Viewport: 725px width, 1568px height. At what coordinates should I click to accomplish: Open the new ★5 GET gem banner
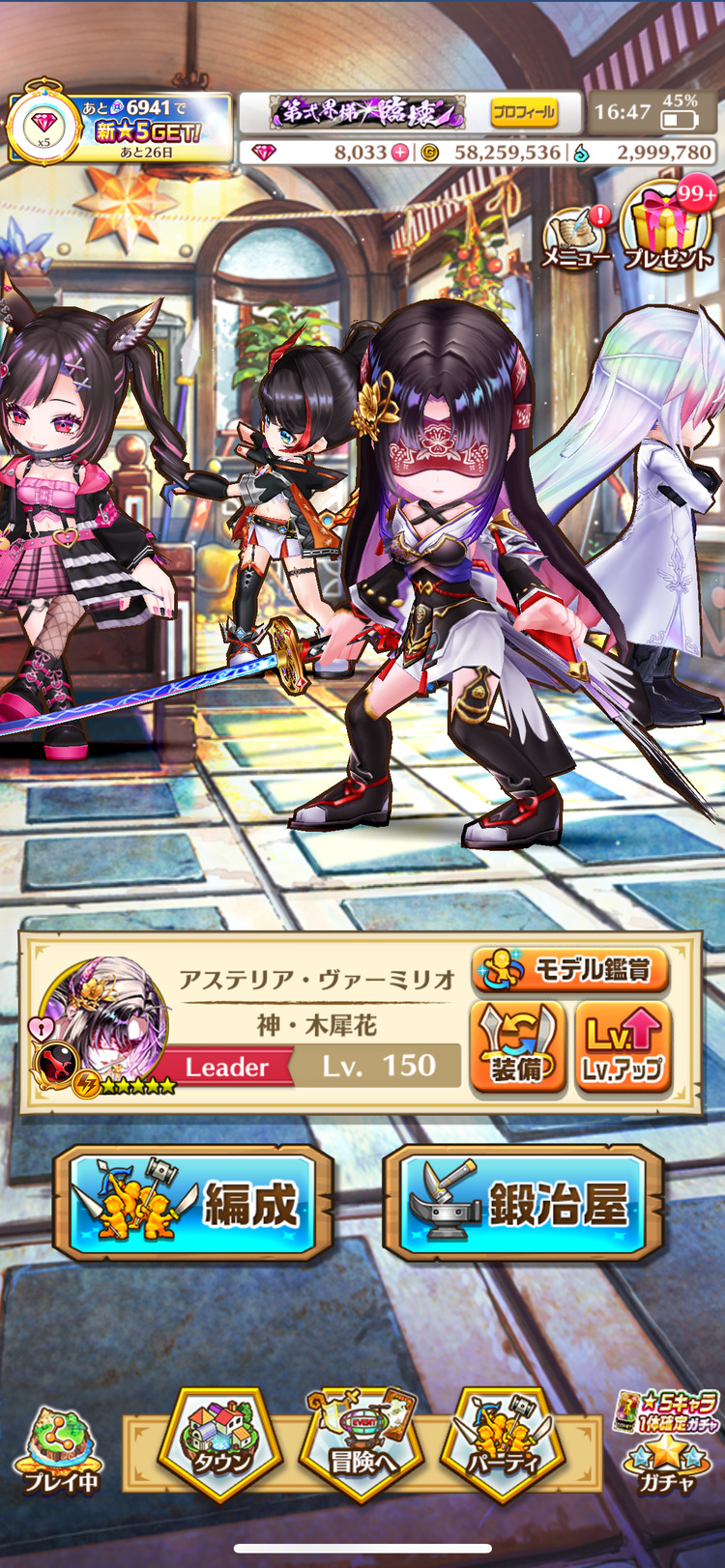(120, 128)
